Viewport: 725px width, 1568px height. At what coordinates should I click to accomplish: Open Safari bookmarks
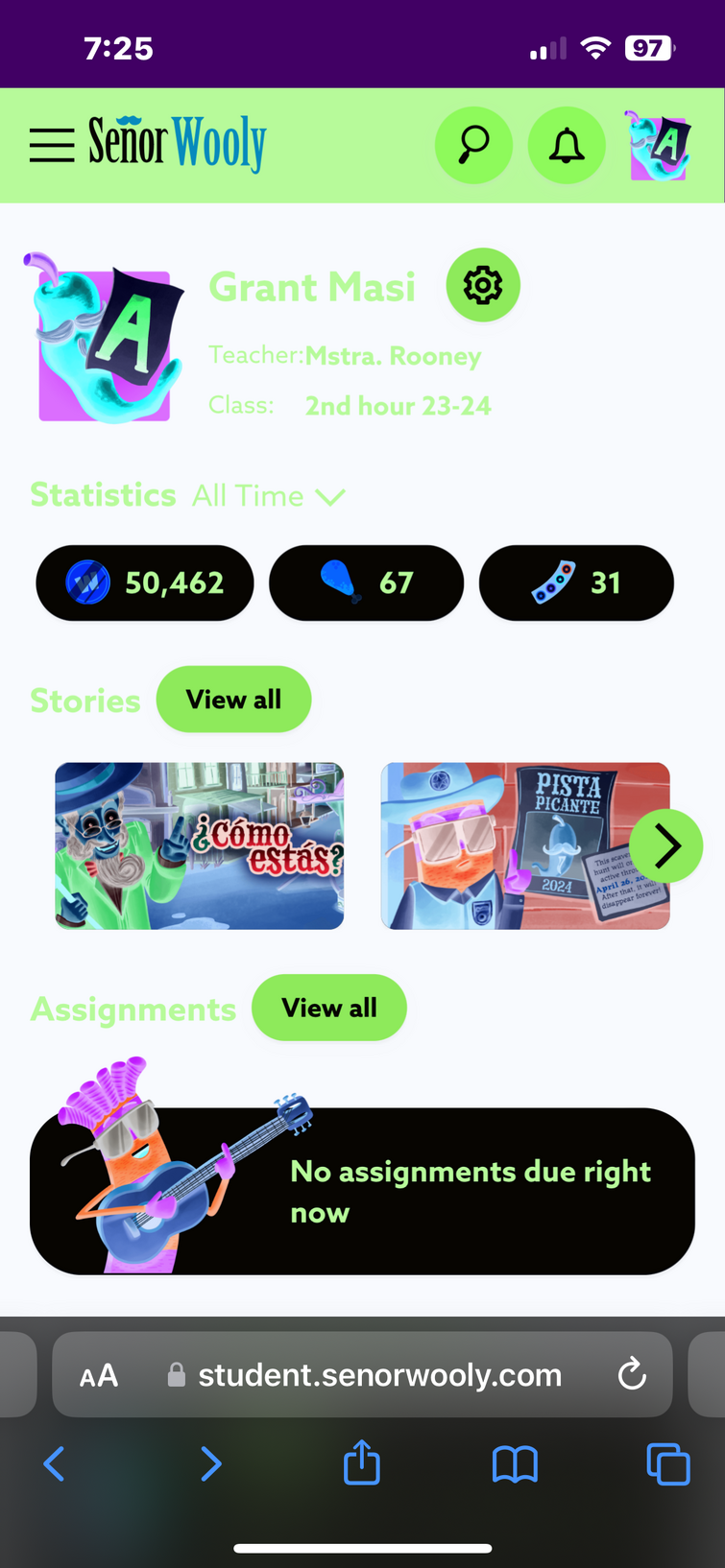(515, 1464)
